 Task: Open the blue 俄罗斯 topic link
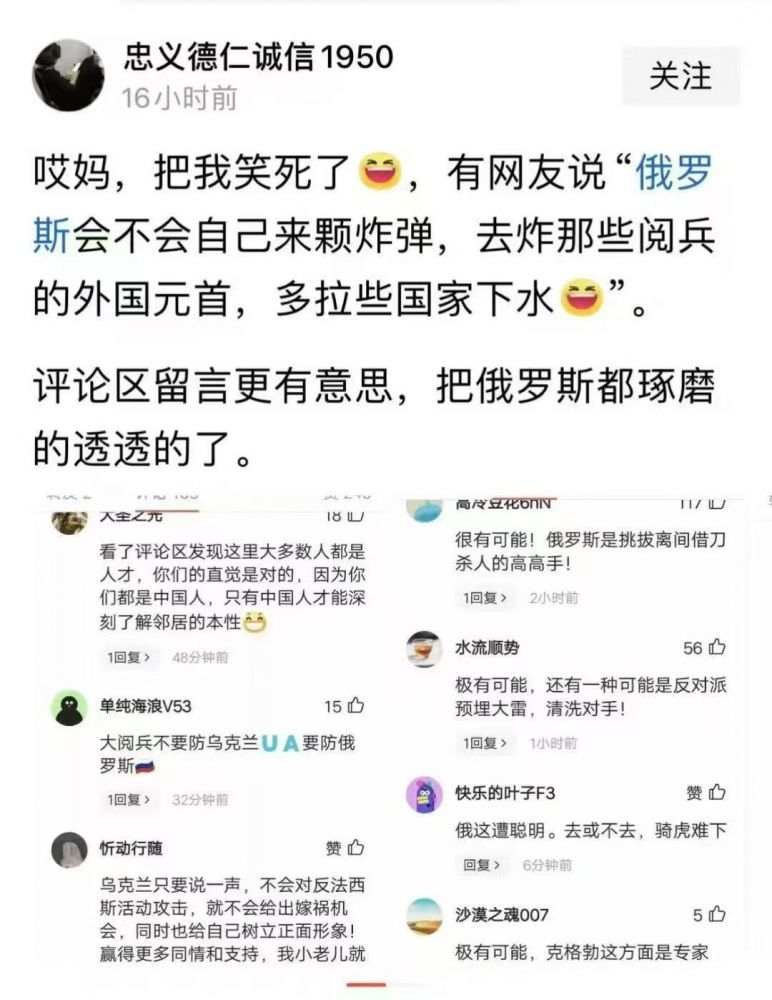[674, 175]
